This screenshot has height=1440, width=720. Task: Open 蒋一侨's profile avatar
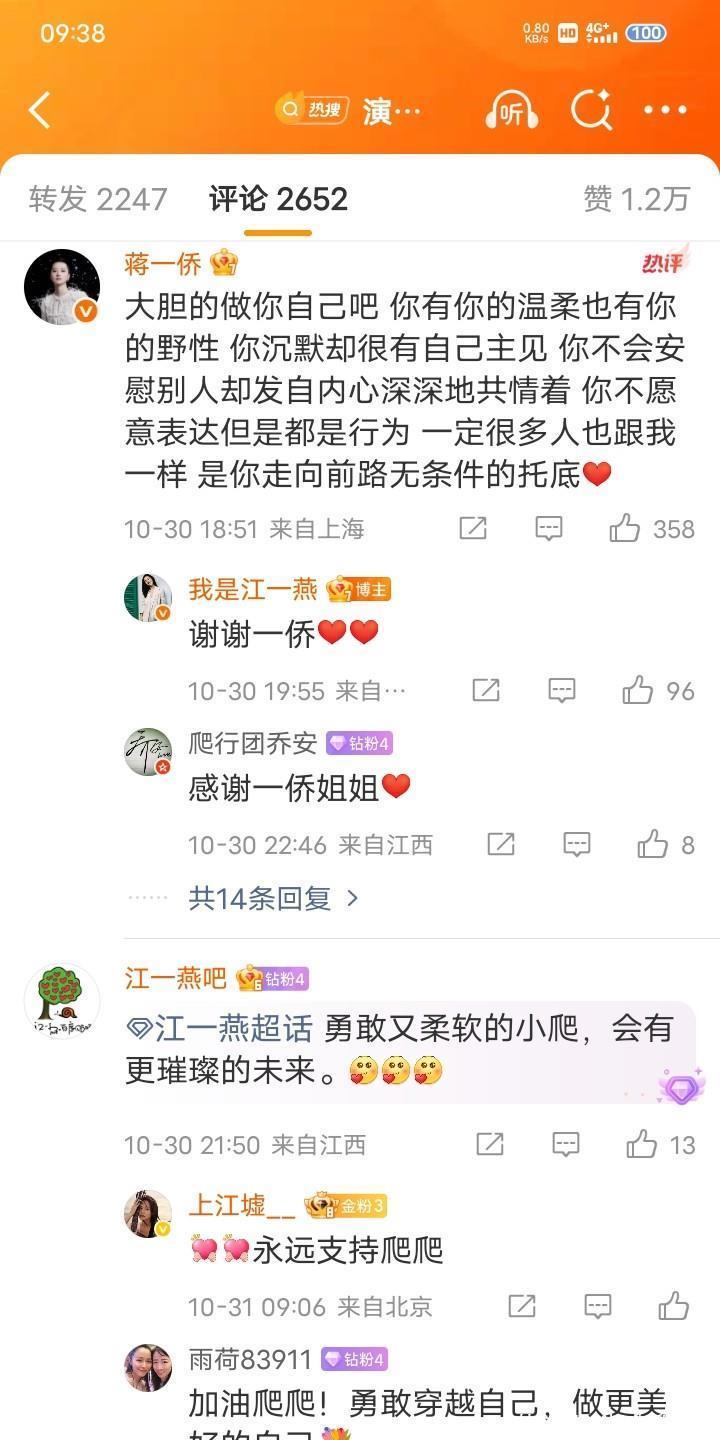pyautogui.click(x=62, y=287)
